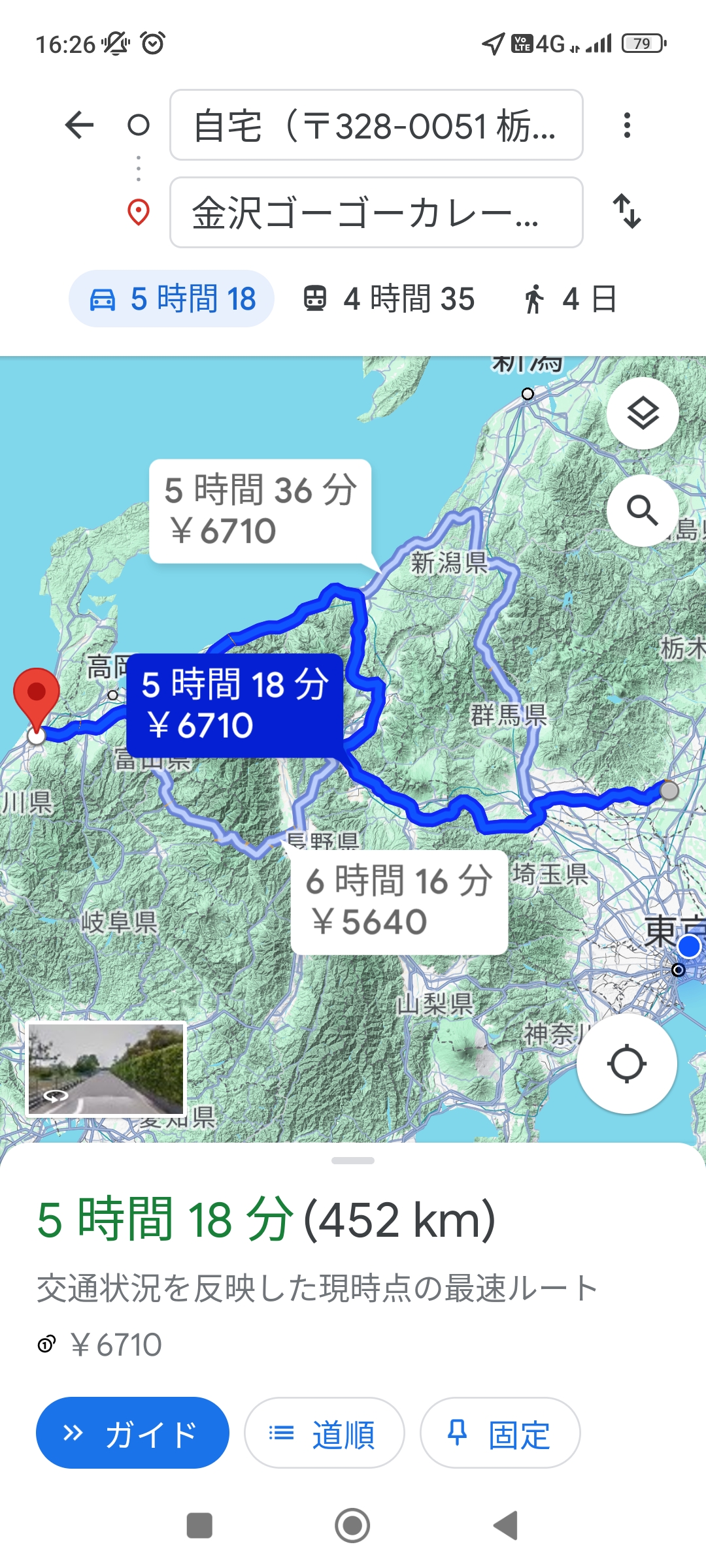View step-by-step 道順 directions

[x=324, y=1433]
